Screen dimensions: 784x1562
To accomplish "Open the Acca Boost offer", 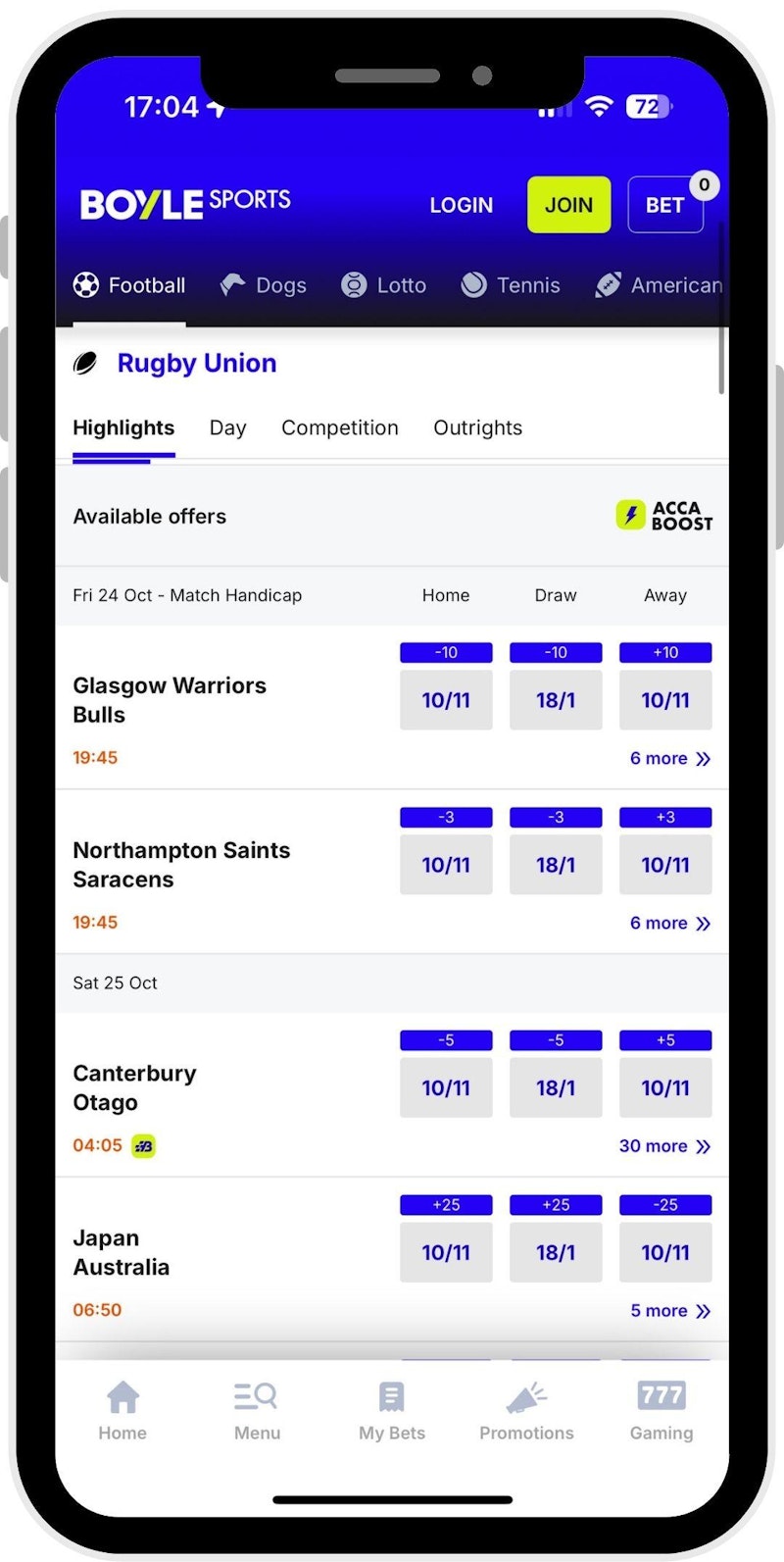I will click(664, 516).
